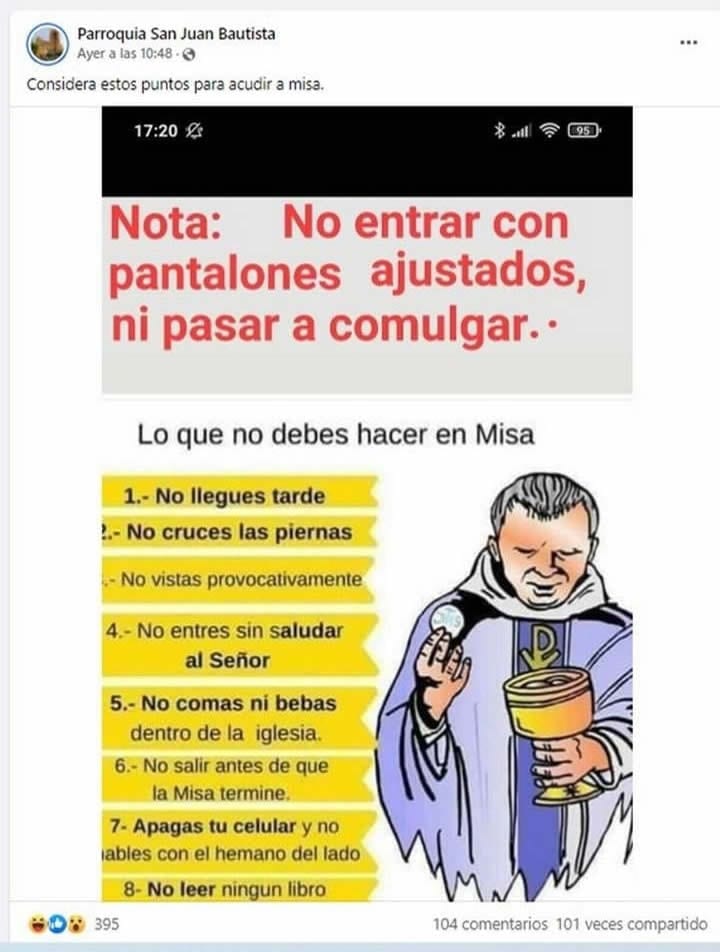Open the post's three-dot options menu
This screenshot has height=952, width=720.
[x=688, y=43]
